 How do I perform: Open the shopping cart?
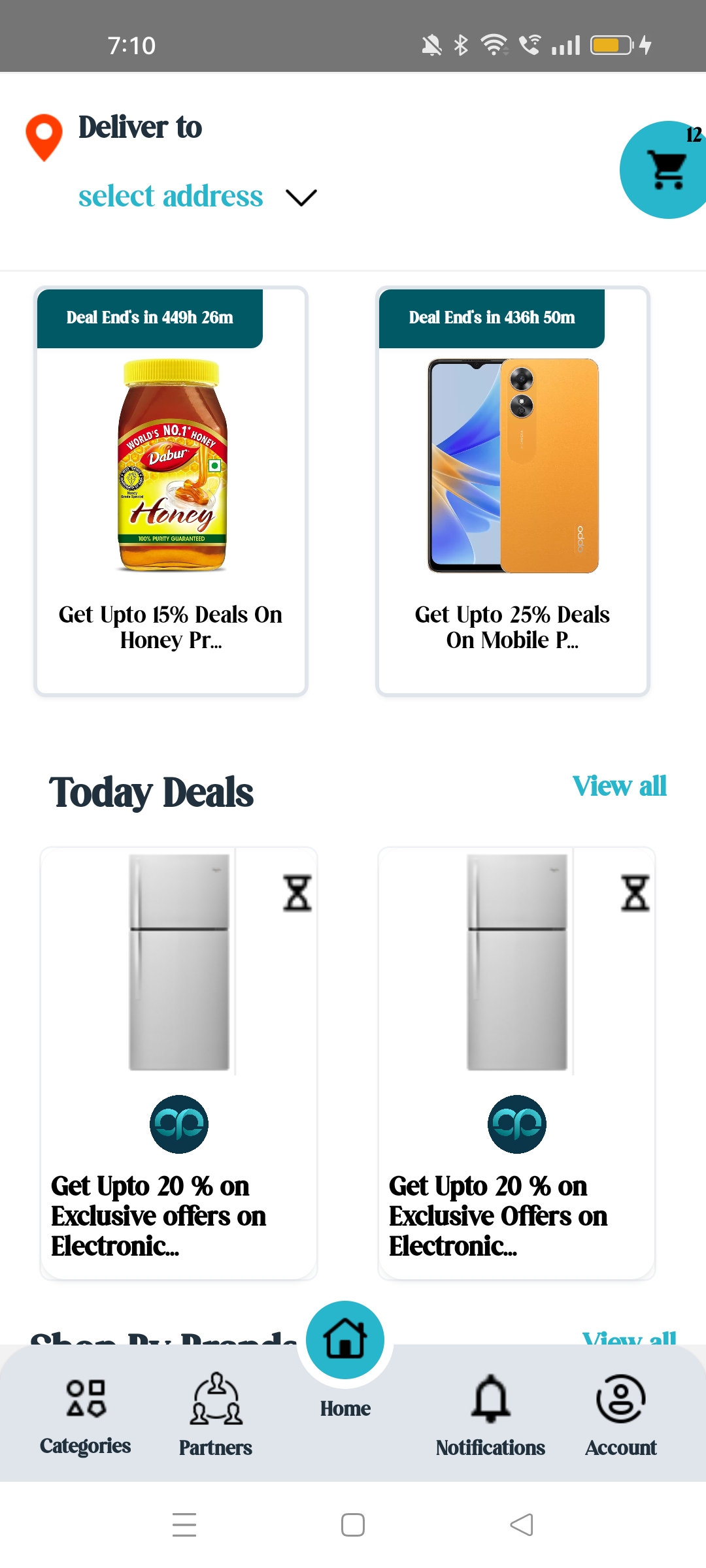tap(667, 170)
